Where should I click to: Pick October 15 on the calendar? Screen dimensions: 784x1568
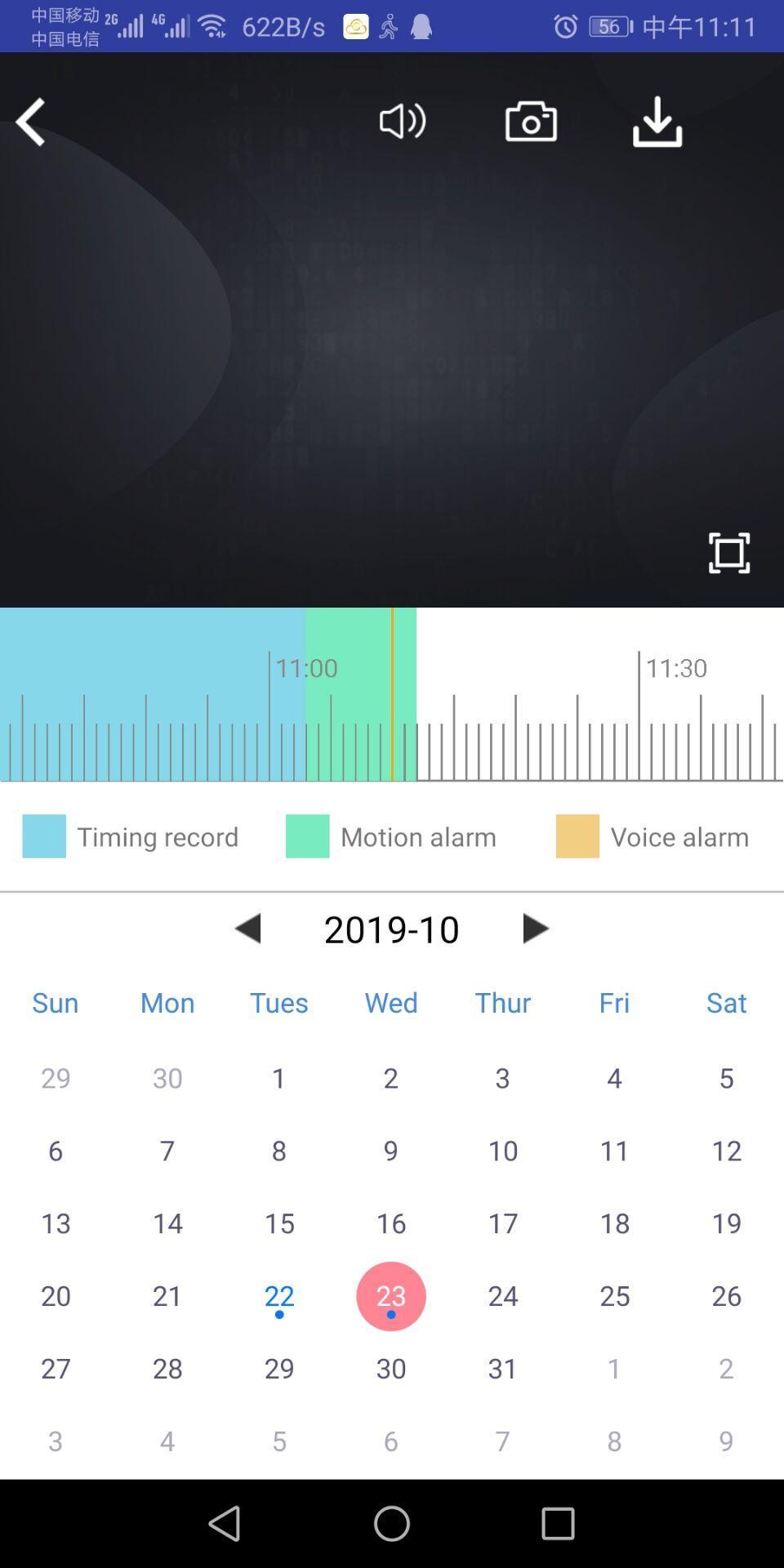click(279, 1223)
